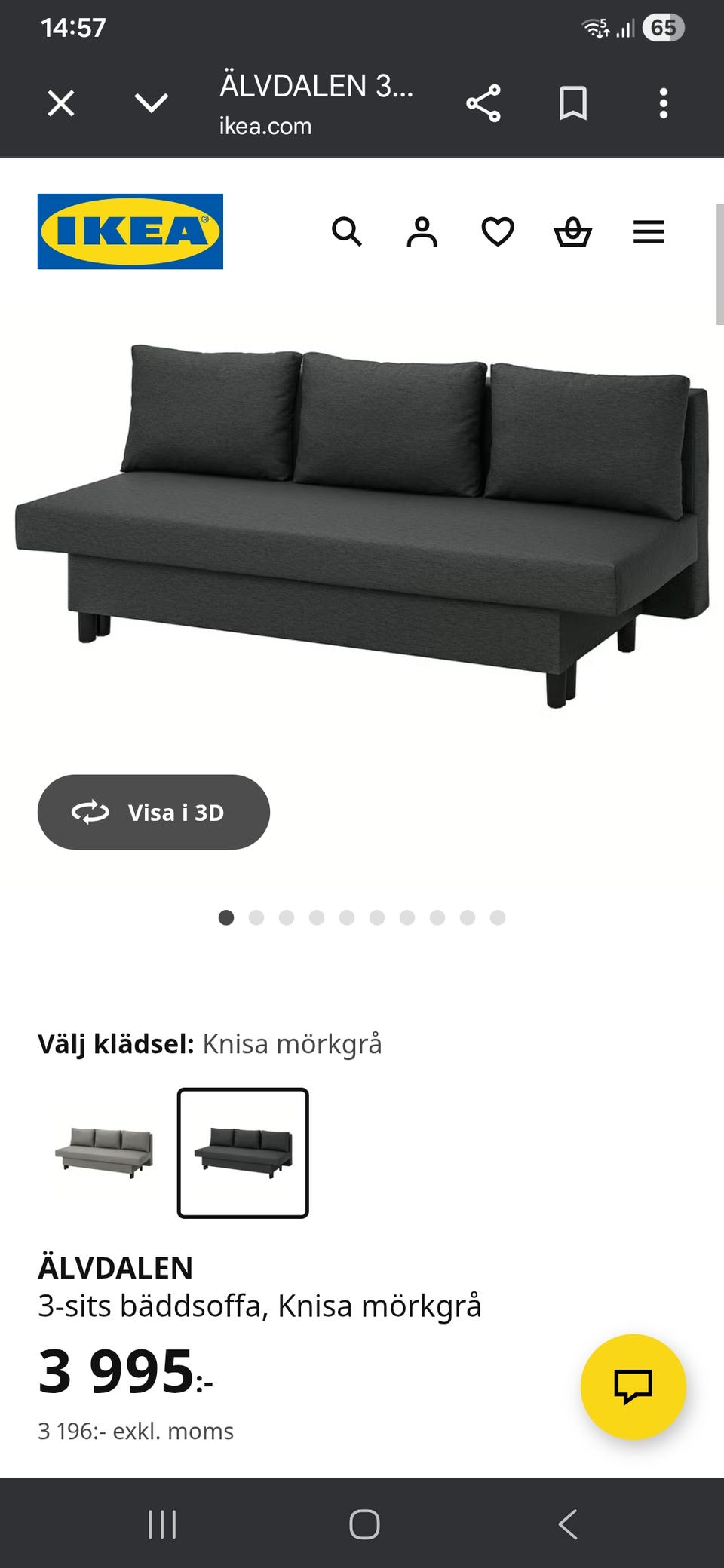Bookmark this ikea.com page
Image resolution: width=724 pixels, height=1568 pixels.
(574, 103)
